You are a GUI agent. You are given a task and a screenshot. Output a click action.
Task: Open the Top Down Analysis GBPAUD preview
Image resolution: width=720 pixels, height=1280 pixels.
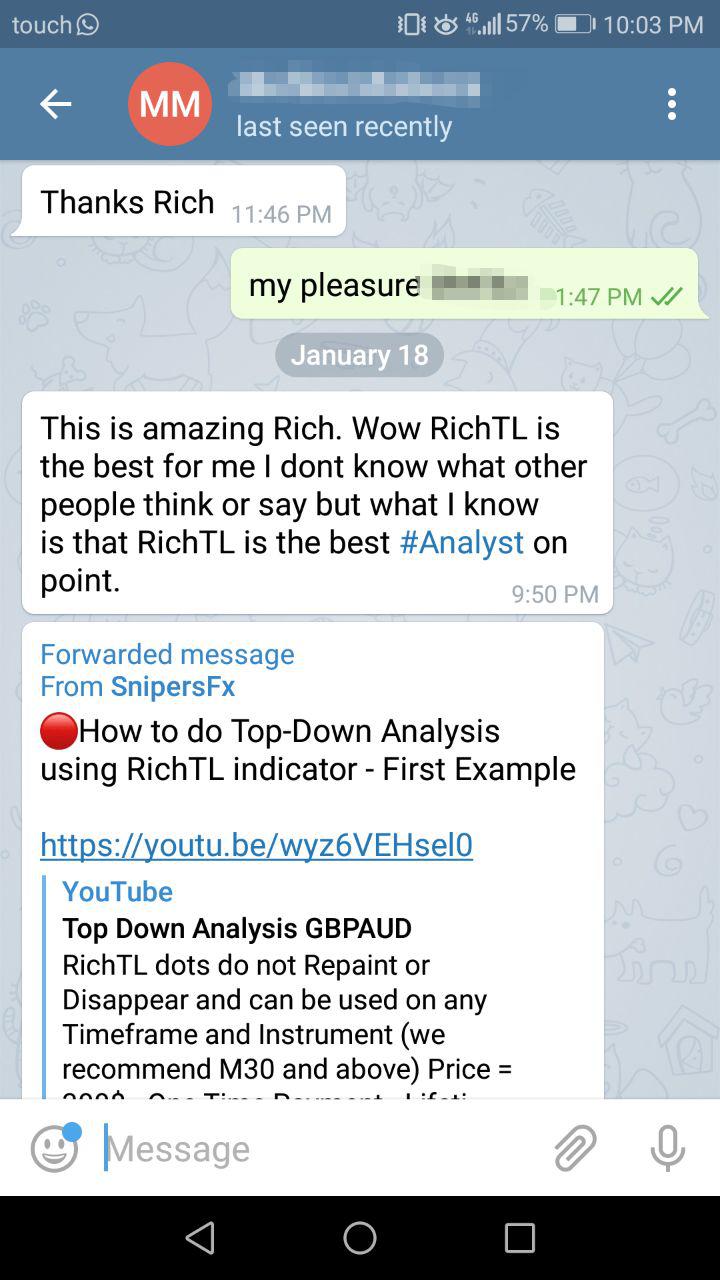(x=237, y=928)
